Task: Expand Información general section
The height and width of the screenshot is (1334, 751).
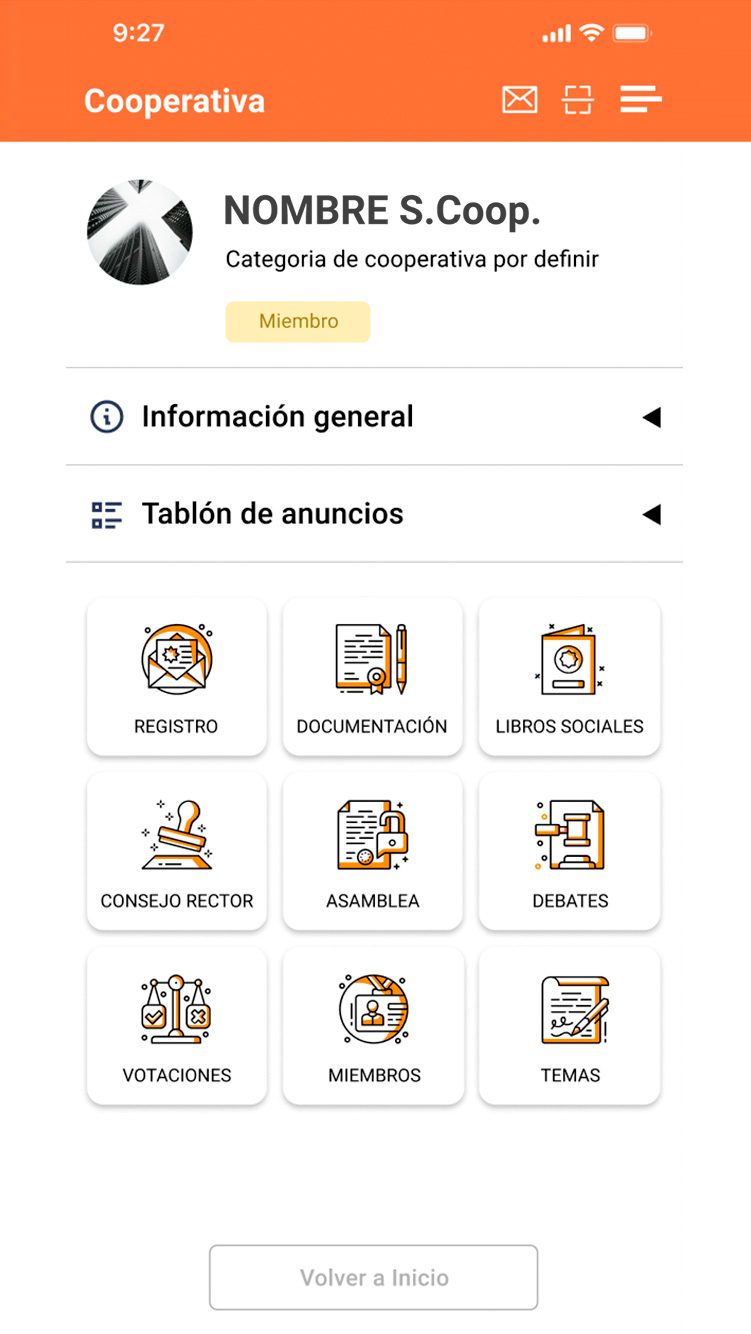Action: 374,417
